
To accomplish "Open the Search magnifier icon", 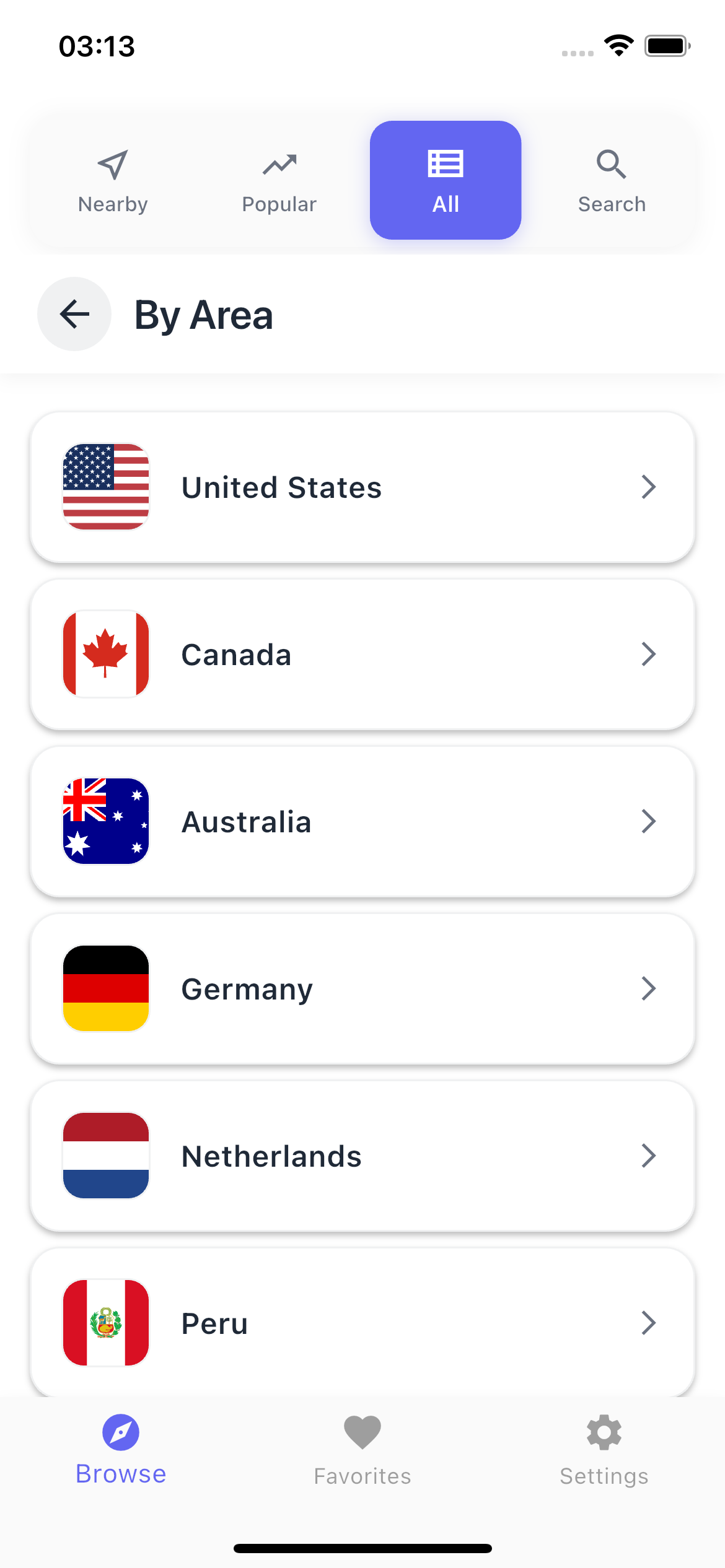I will point(611,165).
